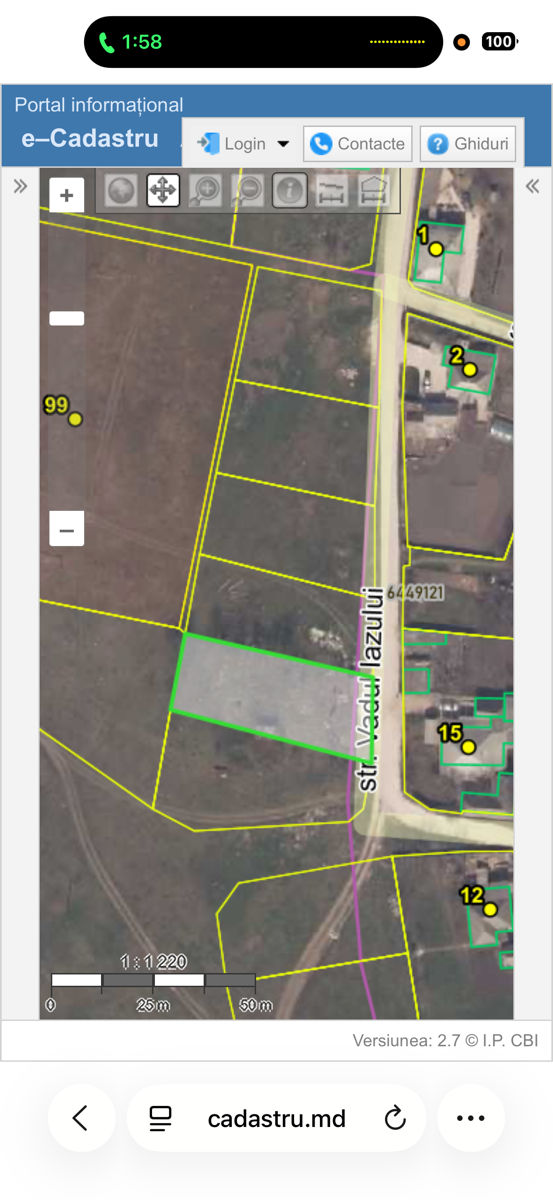
Task: Go back in the browser
Action: click(x=82, y=1118)
